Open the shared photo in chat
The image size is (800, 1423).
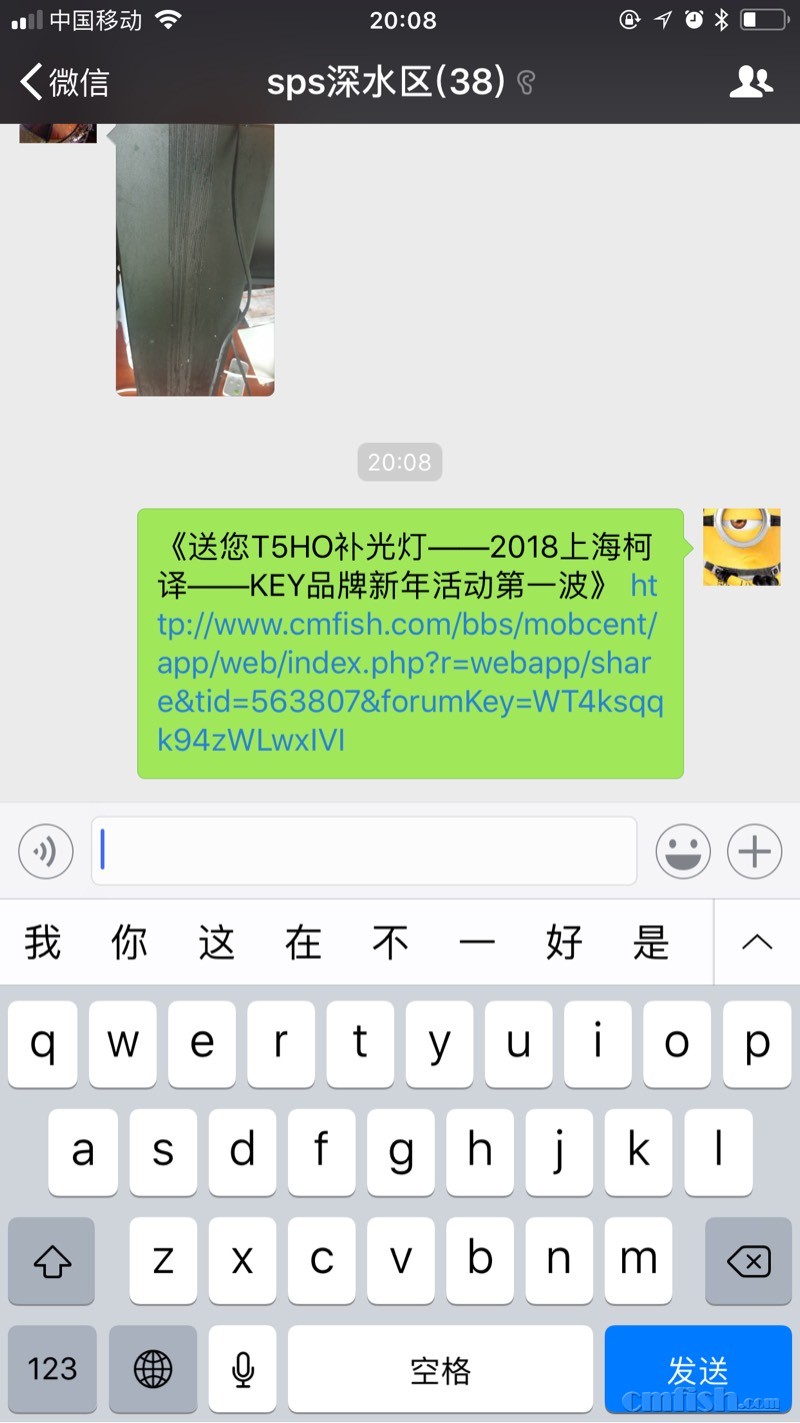(x=195, y=258)
